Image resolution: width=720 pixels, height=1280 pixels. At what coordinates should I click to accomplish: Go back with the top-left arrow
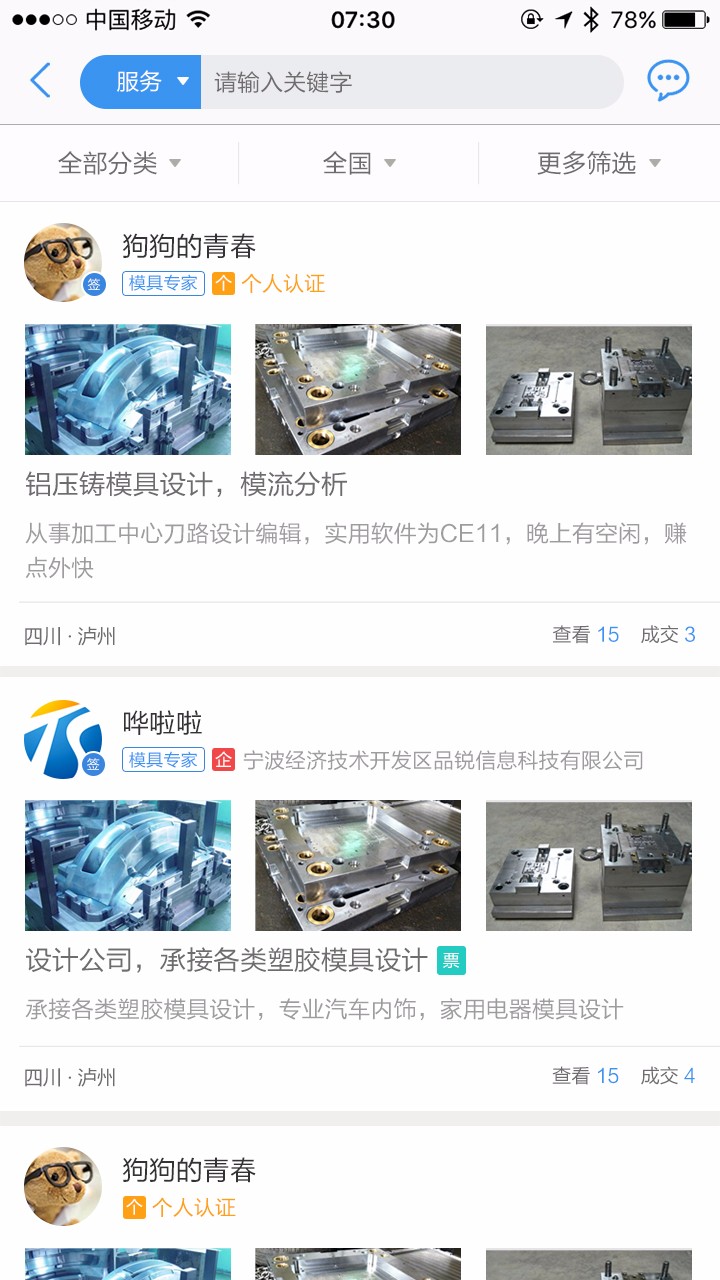[40, 81]
